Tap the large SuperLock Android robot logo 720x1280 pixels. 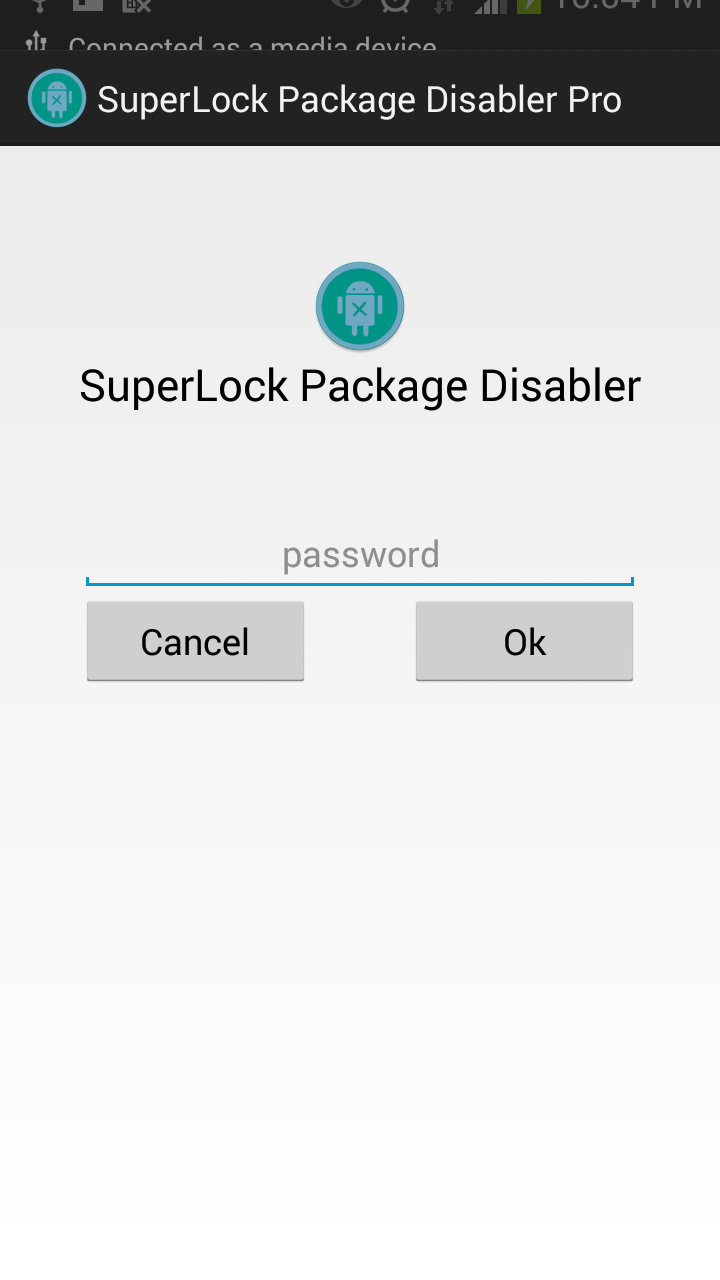coord(359,306)
